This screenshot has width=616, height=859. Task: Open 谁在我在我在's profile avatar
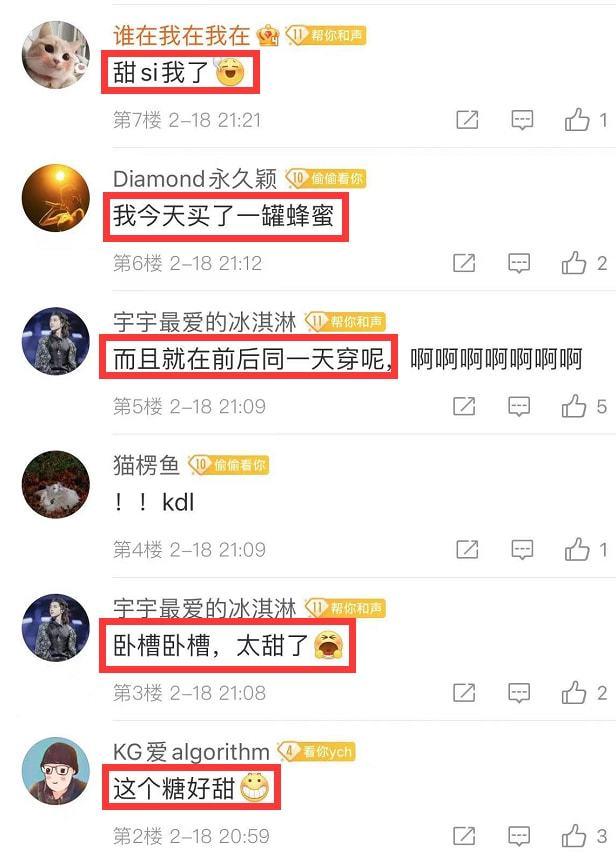click(x=55, y=55)
